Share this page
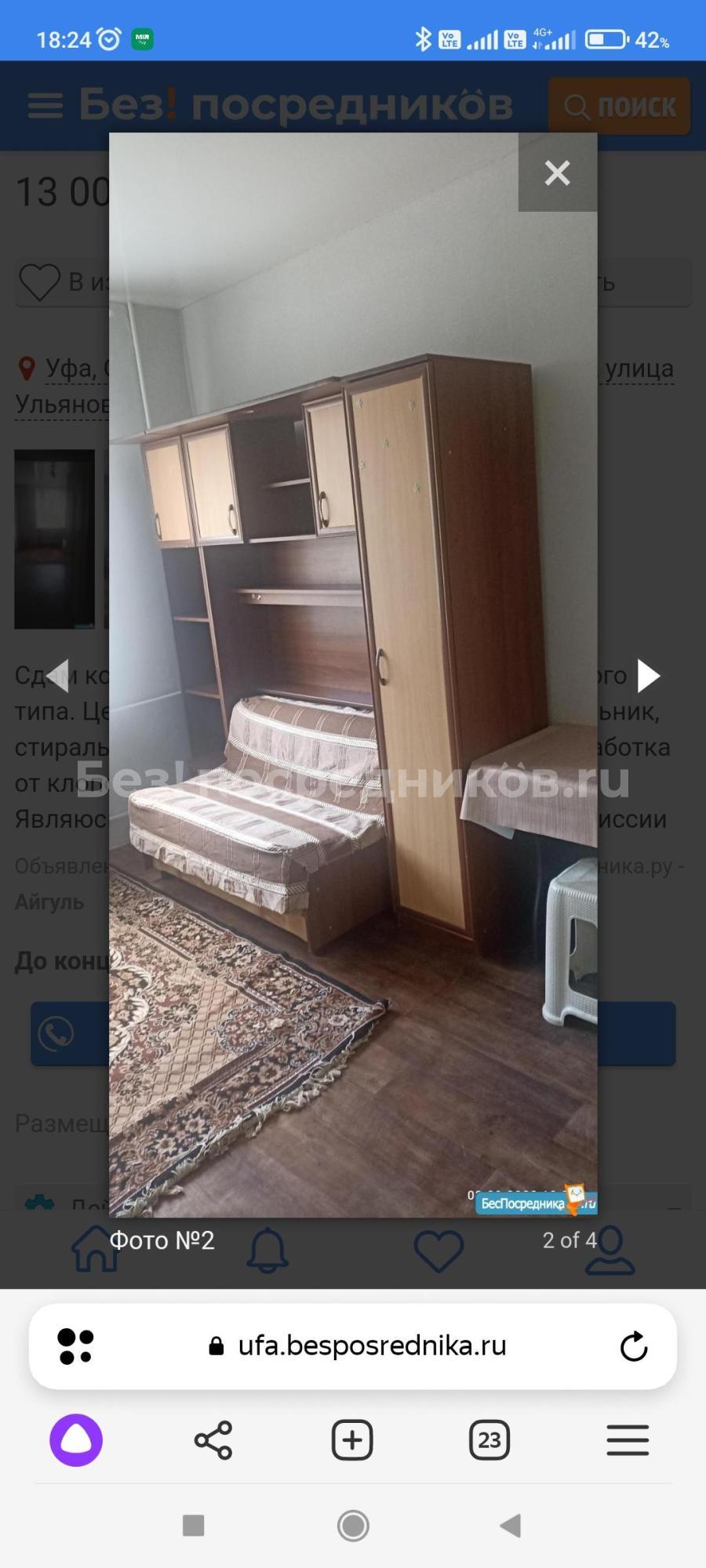 tap(213, 1440)
